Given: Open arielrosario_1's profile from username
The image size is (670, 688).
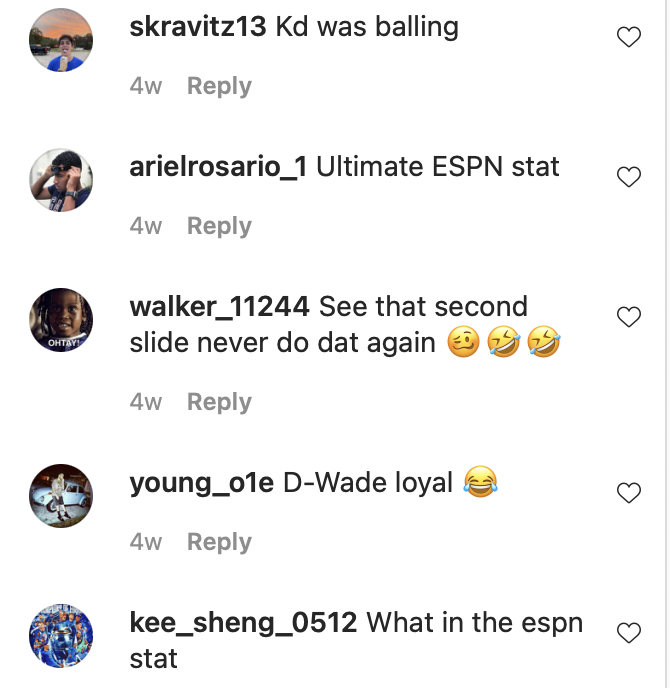Looking at the screenshot, I should pos(218,167).
